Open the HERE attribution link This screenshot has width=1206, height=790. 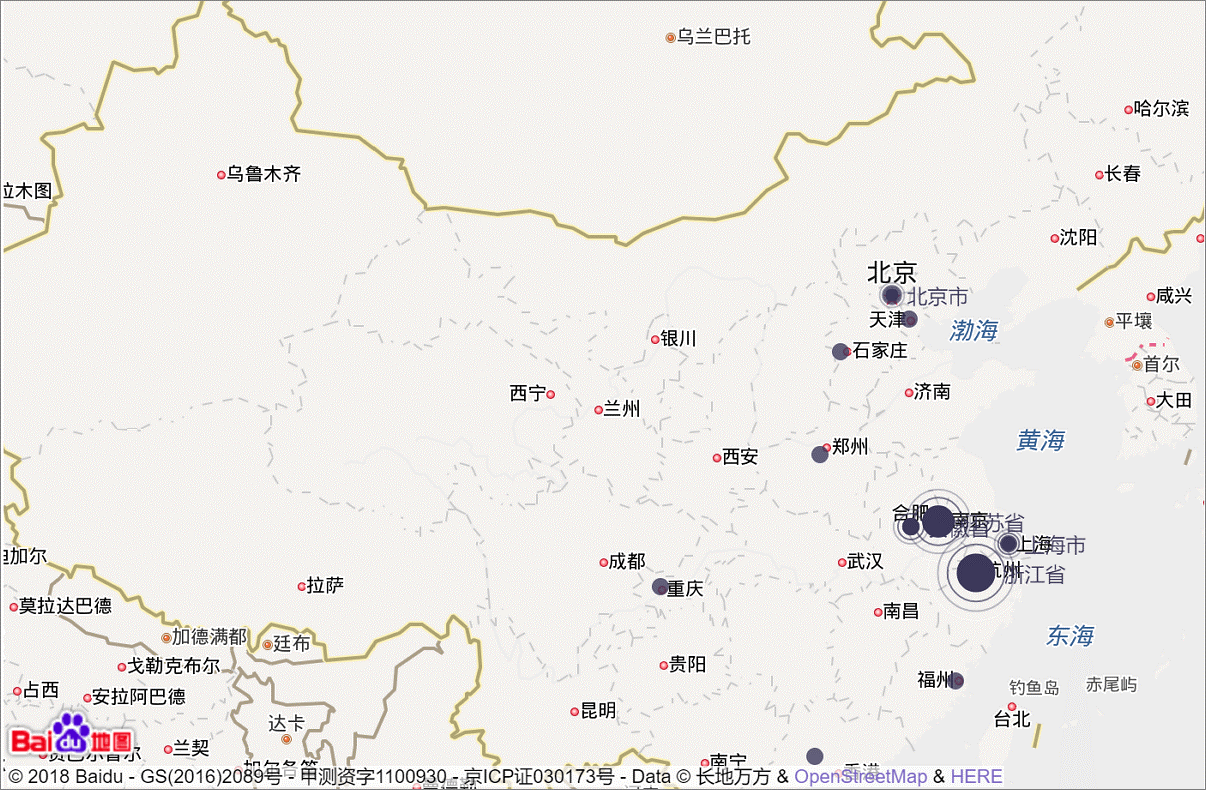click(x=975, y=776)
